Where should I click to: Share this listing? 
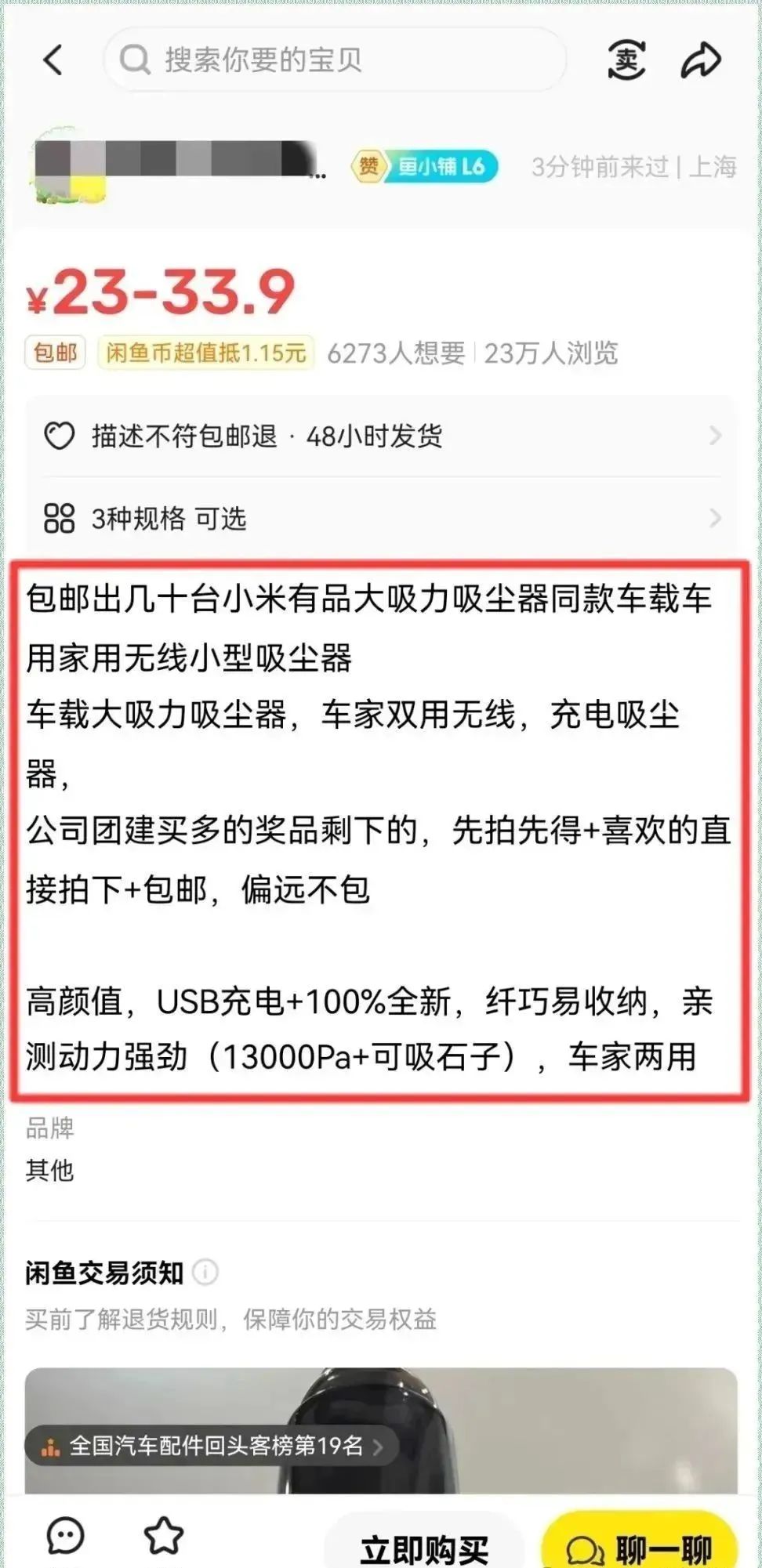tap(700, 60)
